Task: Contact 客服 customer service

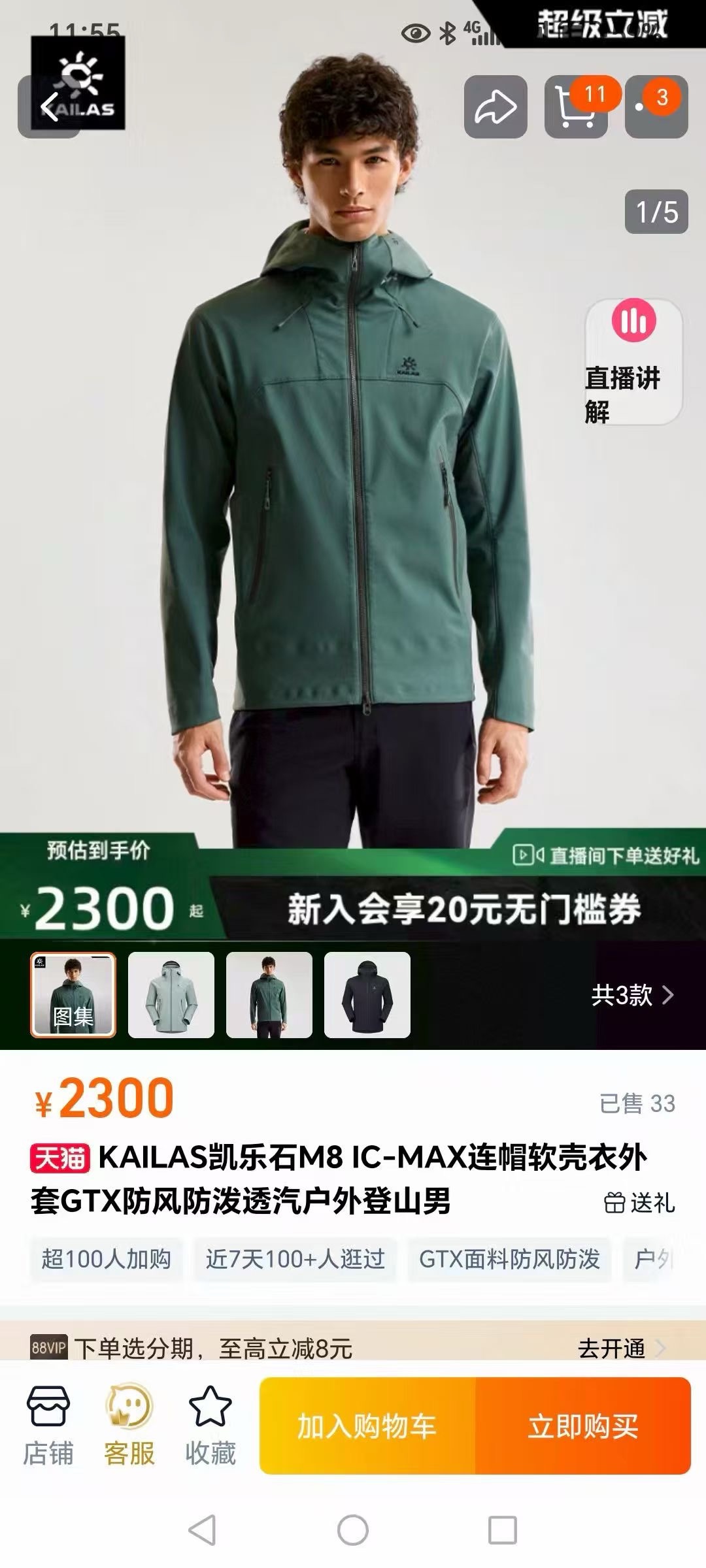Action: click(x=129, y=1426)
